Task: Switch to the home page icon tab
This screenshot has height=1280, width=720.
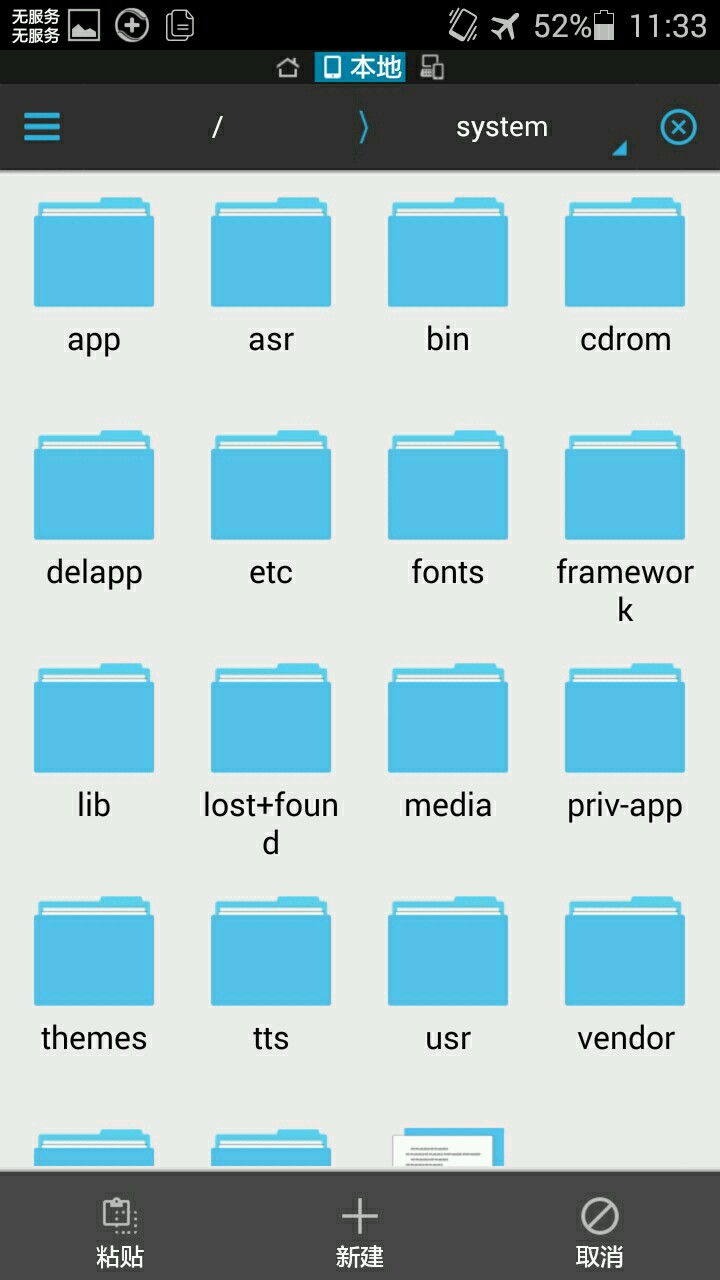Action: (x=288, y=67)
